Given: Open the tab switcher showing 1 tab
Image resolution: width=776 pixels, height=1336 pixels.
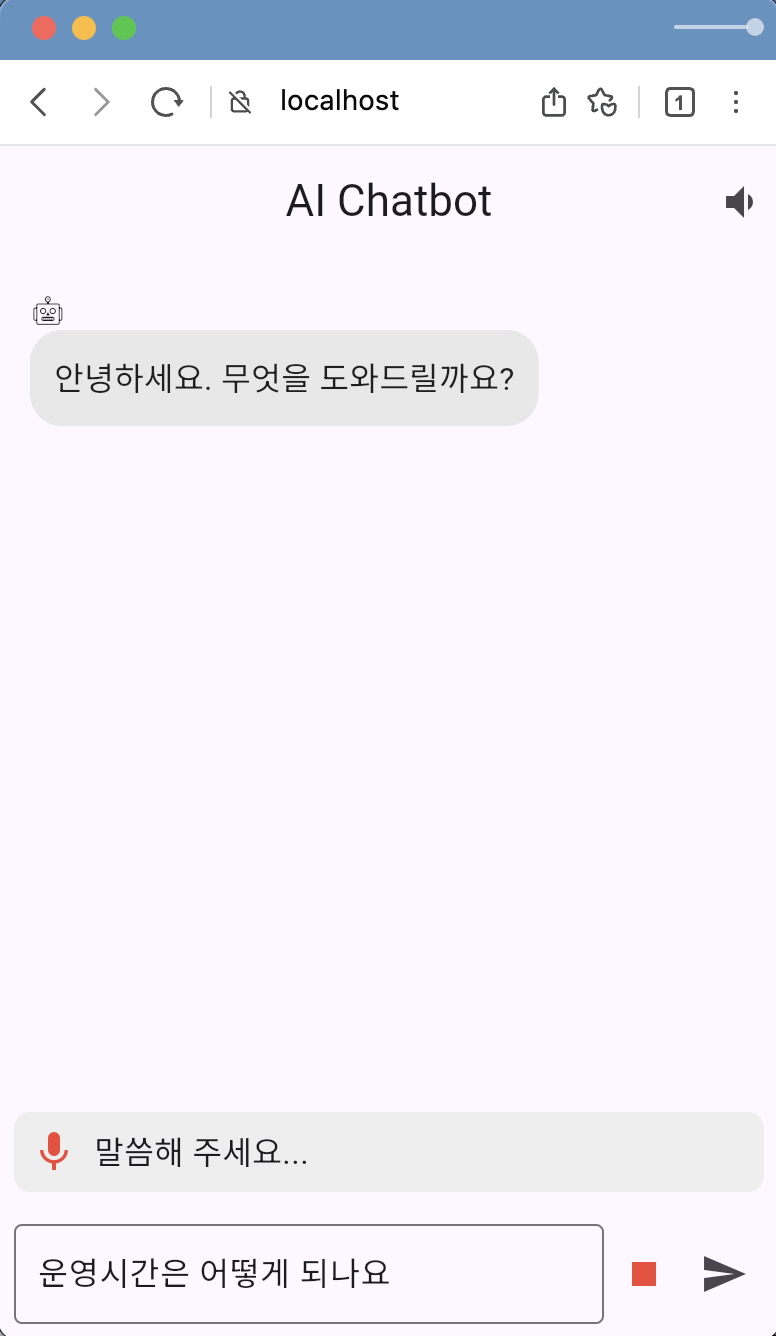Looking at the screenshot, I should pos(679,102).
